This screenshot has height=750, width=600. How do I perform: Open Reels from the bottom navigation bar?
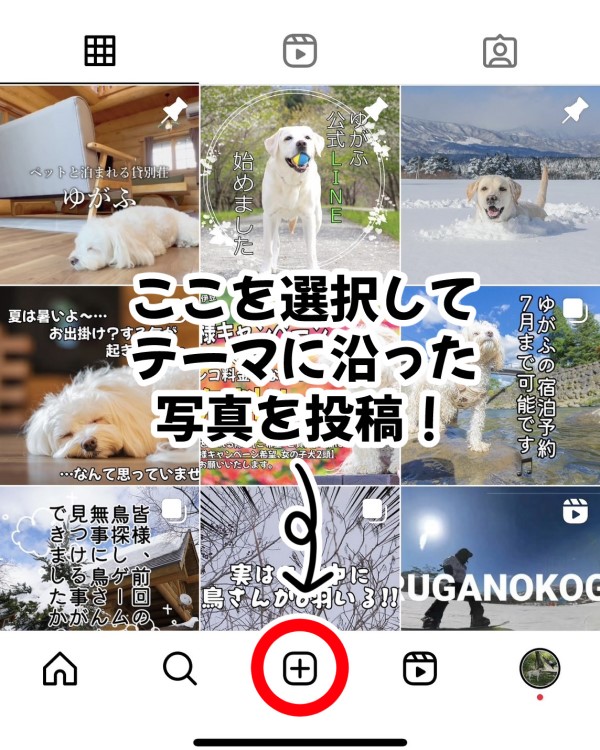[x=418, y=669]
